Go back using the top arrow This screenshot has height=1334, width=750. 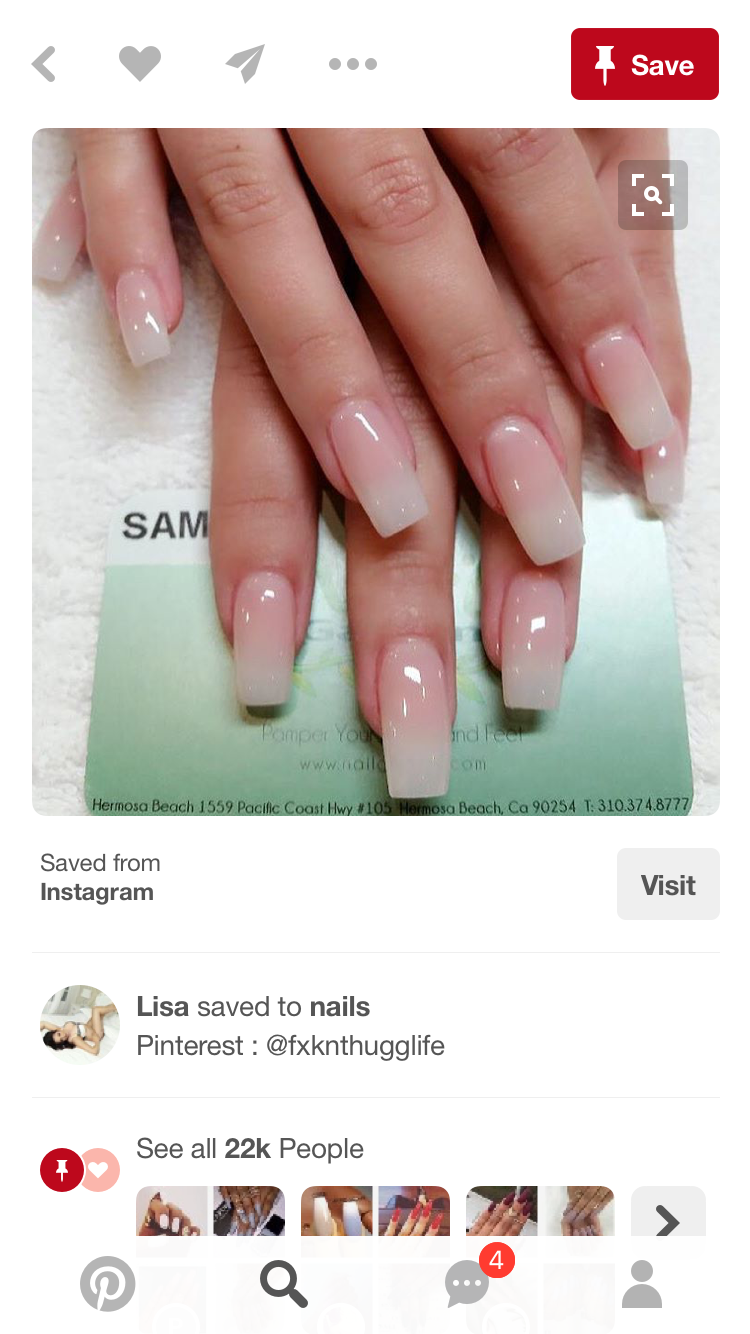tap(43, 65)
